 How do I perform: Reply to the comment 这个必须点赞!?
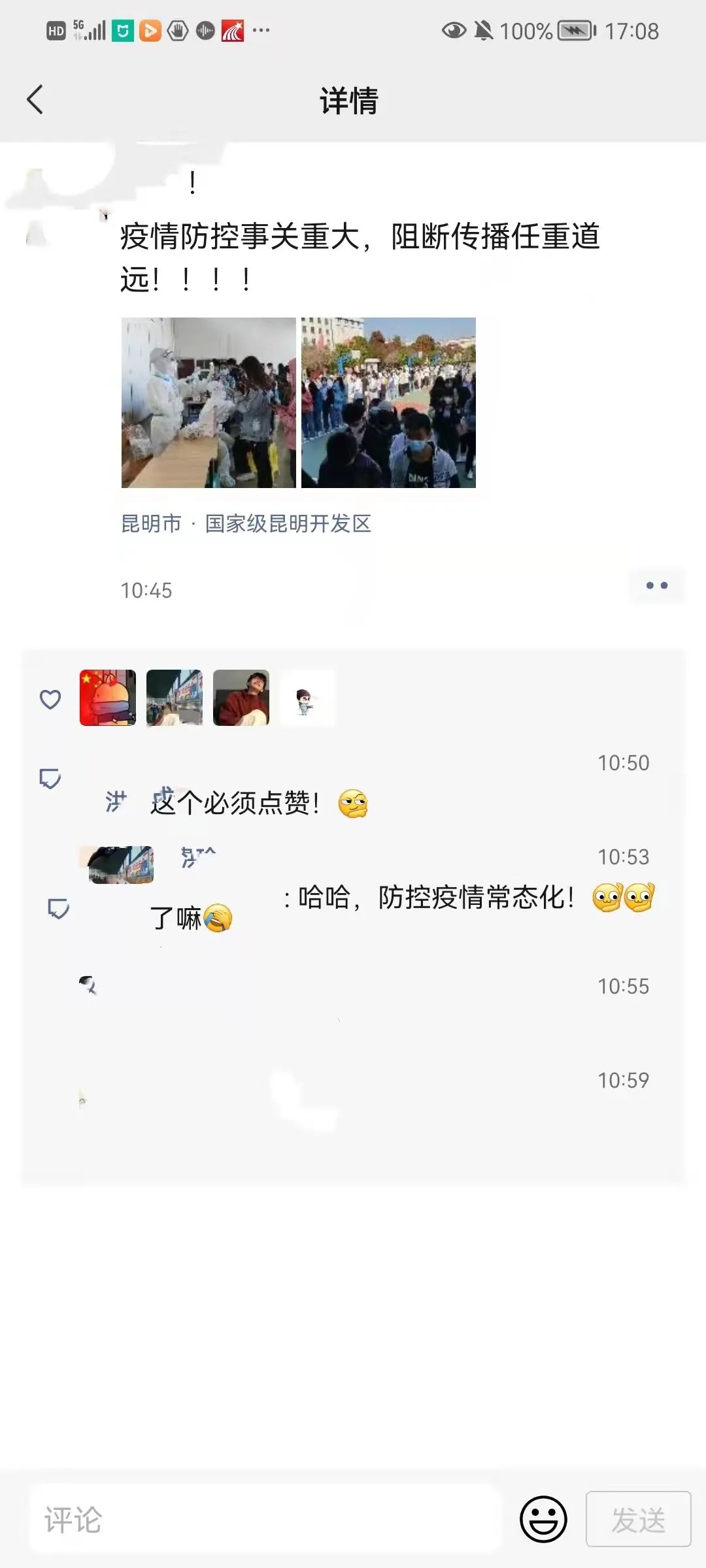click(234, 803)
